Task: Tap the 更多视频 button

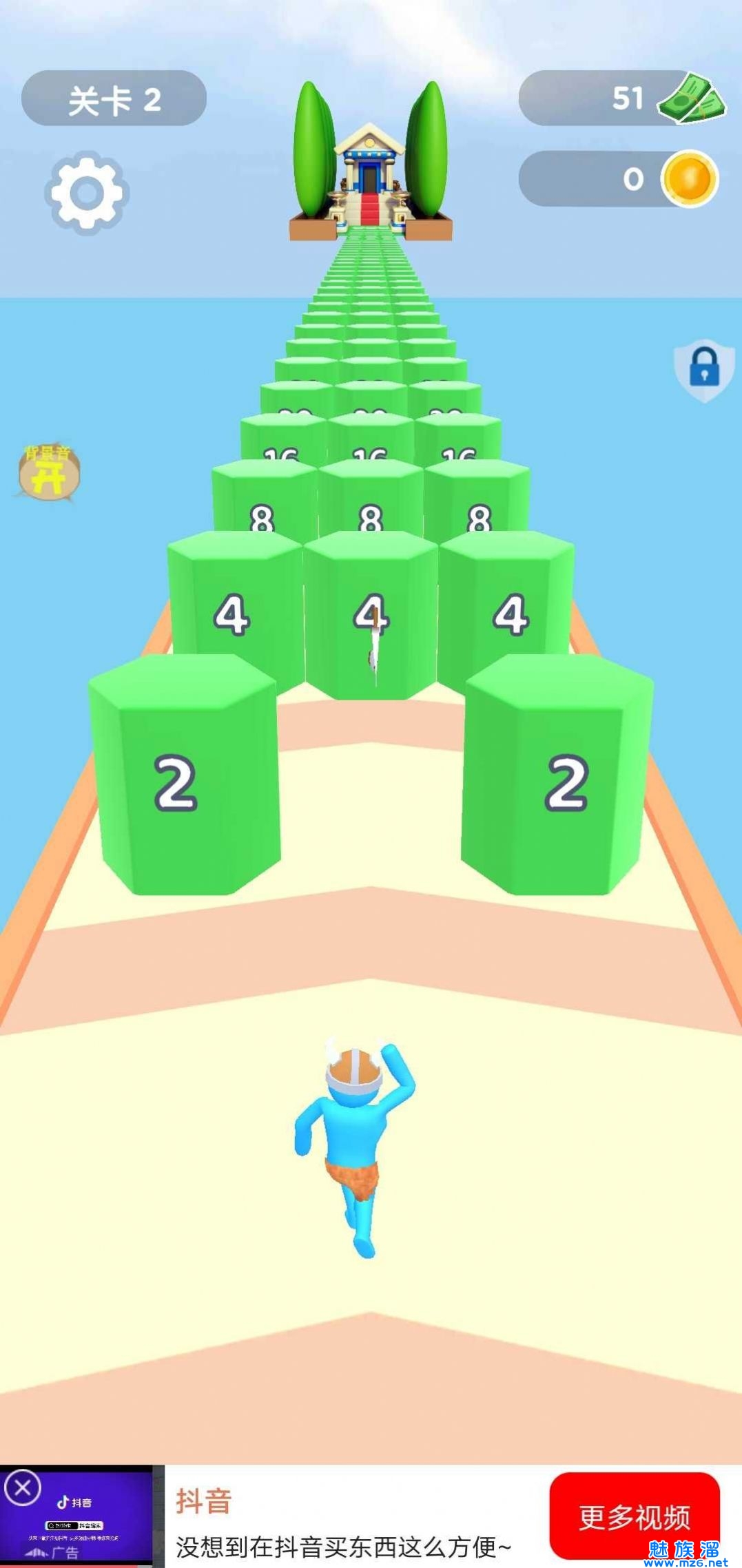Action: [x=634, y=1516]
